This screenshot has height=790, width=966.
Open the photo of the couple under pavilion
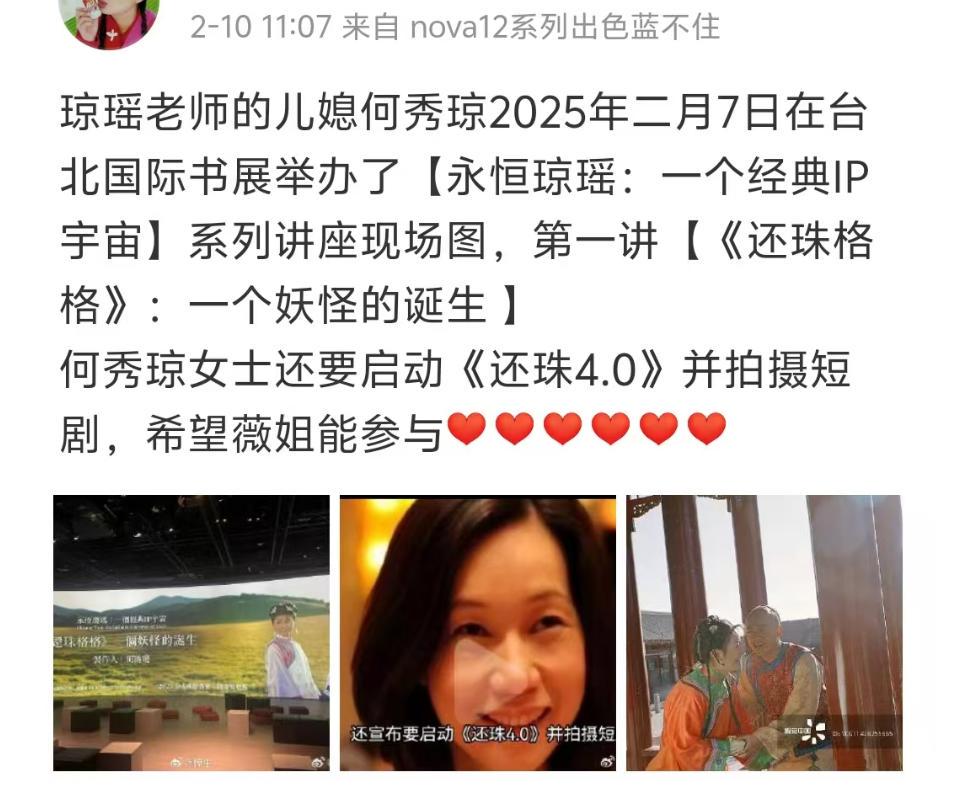pyautogui.click(x=764, y=632)
